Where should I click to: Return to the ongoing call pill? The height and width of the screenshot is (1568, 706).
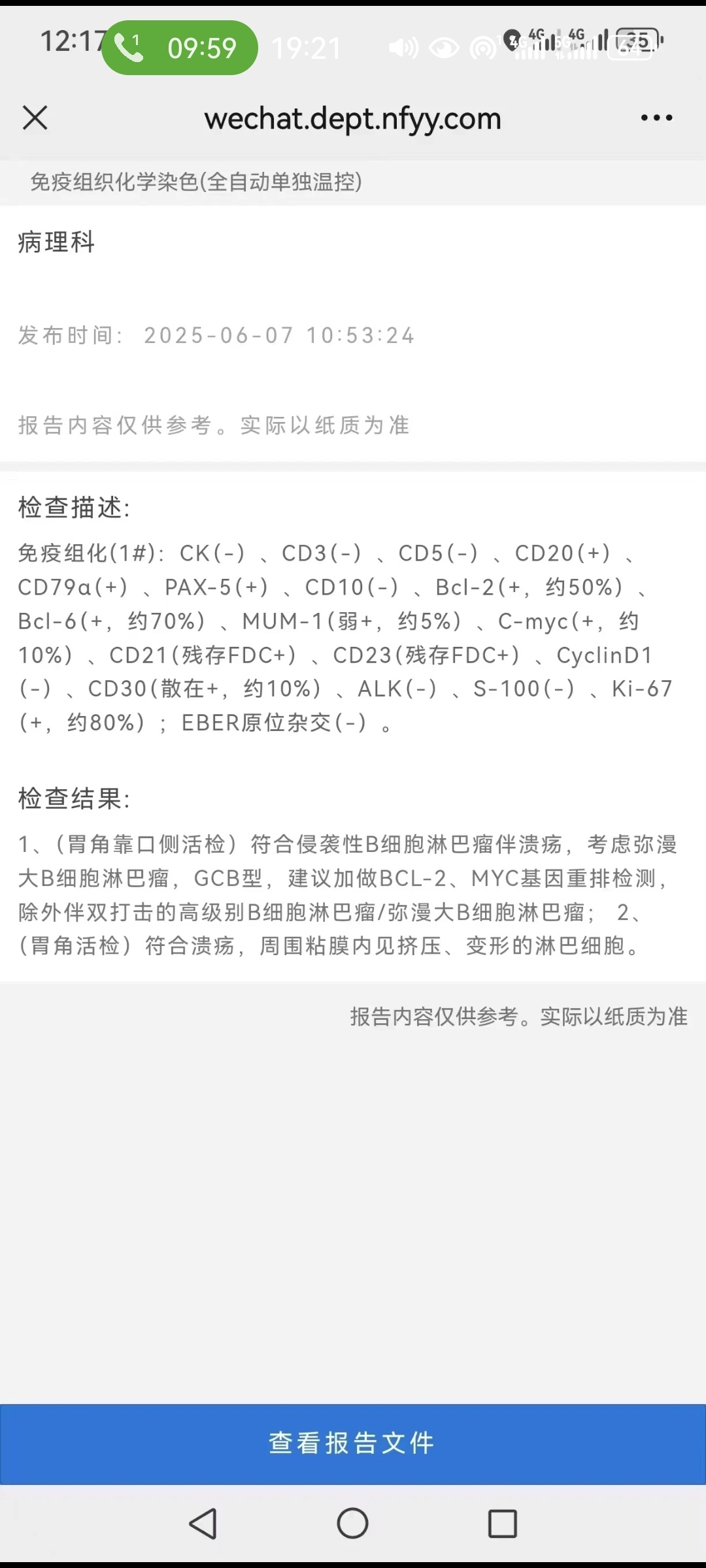pos(180,48)
